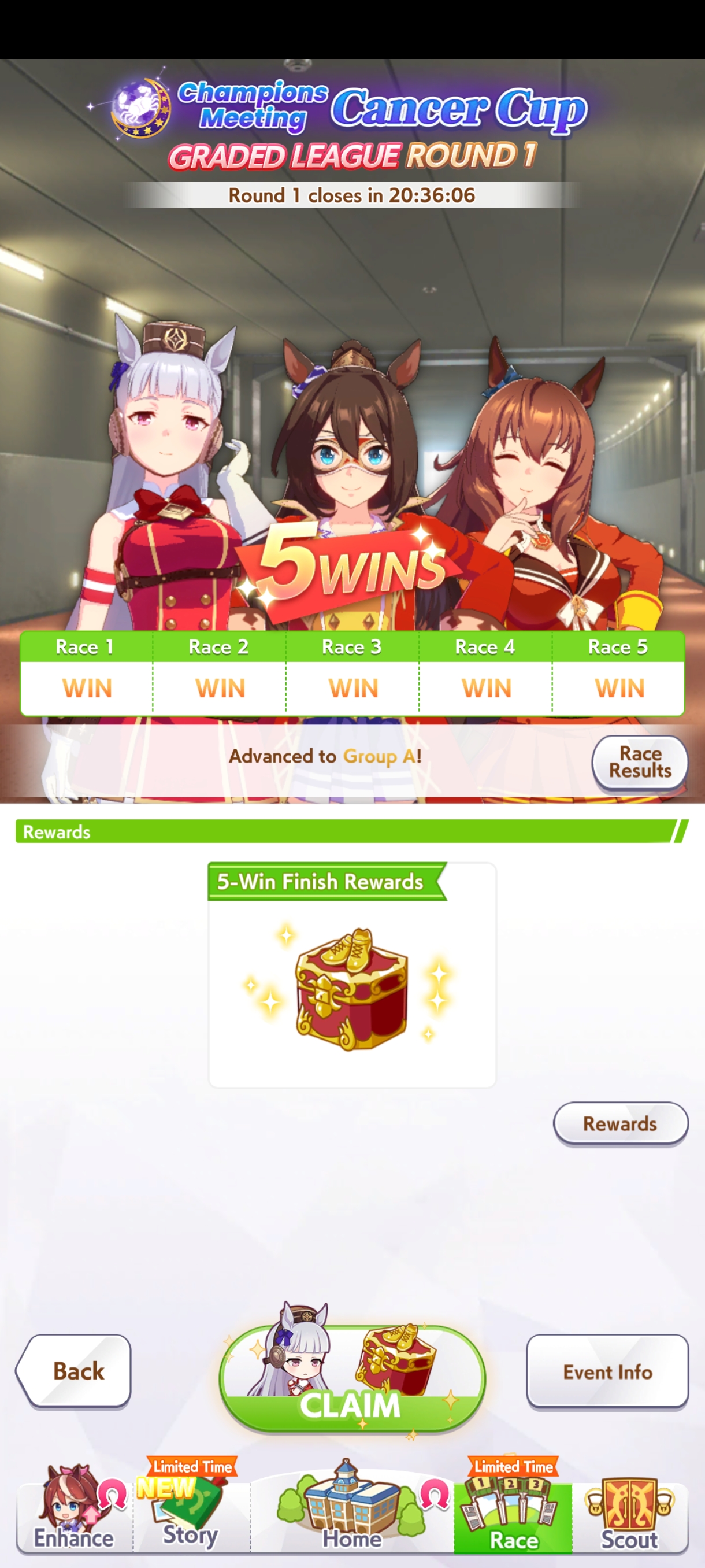The width and height of the screenshot is (705, 1568).
Task: View the Rewards list
Action: click(x=620, y=1123)
